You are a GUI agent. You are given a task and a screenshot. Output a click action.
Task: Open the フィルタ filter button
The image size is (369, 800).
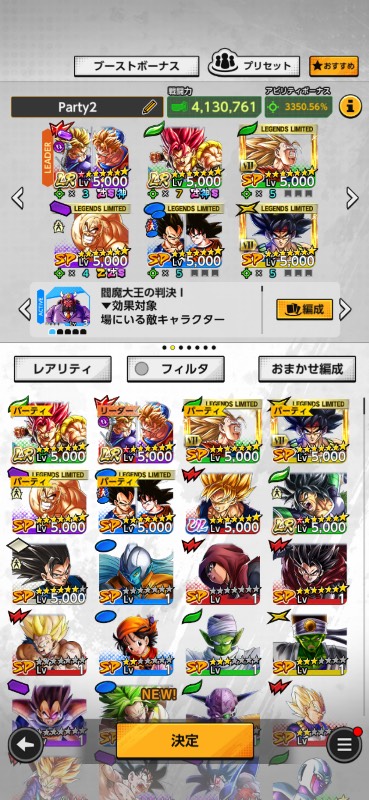(176, 369)
